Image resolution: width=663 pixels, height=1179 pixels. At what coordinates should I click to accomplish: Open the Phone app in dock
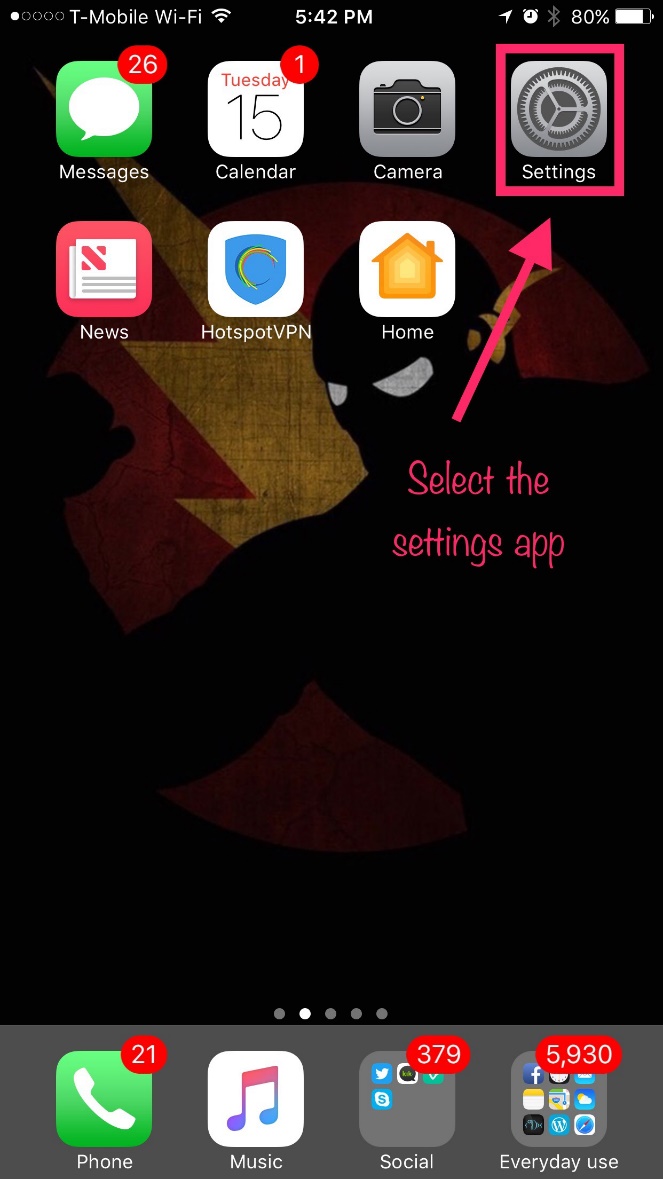[x=104, y=1098]
